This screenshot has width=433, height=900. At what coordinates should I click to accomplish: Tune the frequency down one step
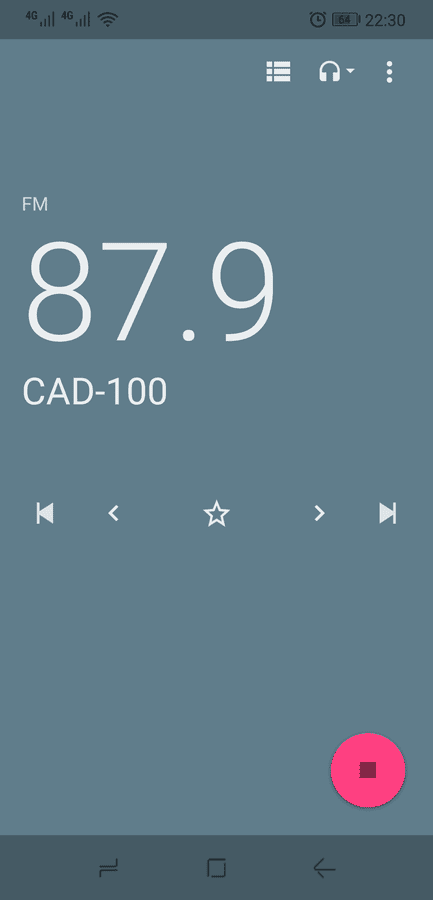coord(114,513)
